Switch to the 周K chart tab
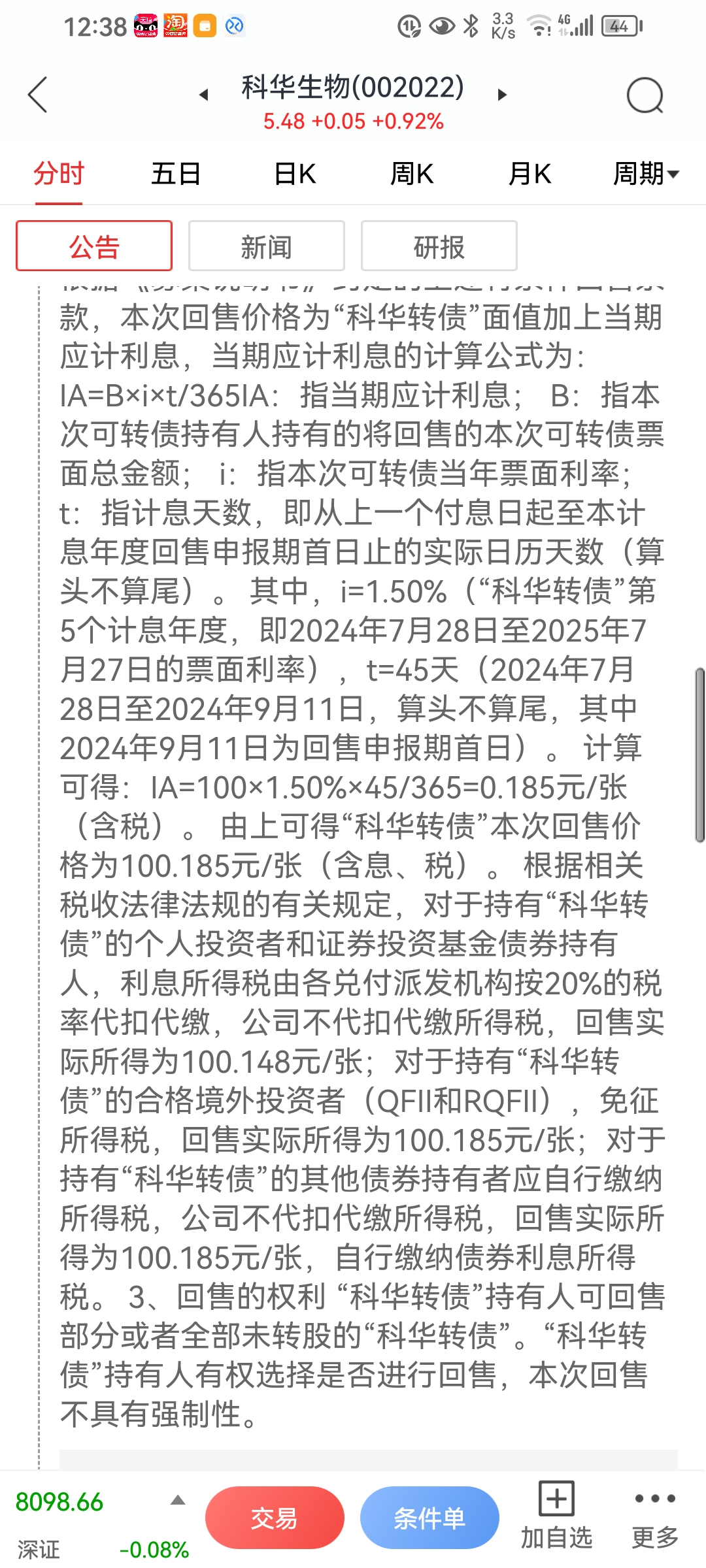 (412, 174)
